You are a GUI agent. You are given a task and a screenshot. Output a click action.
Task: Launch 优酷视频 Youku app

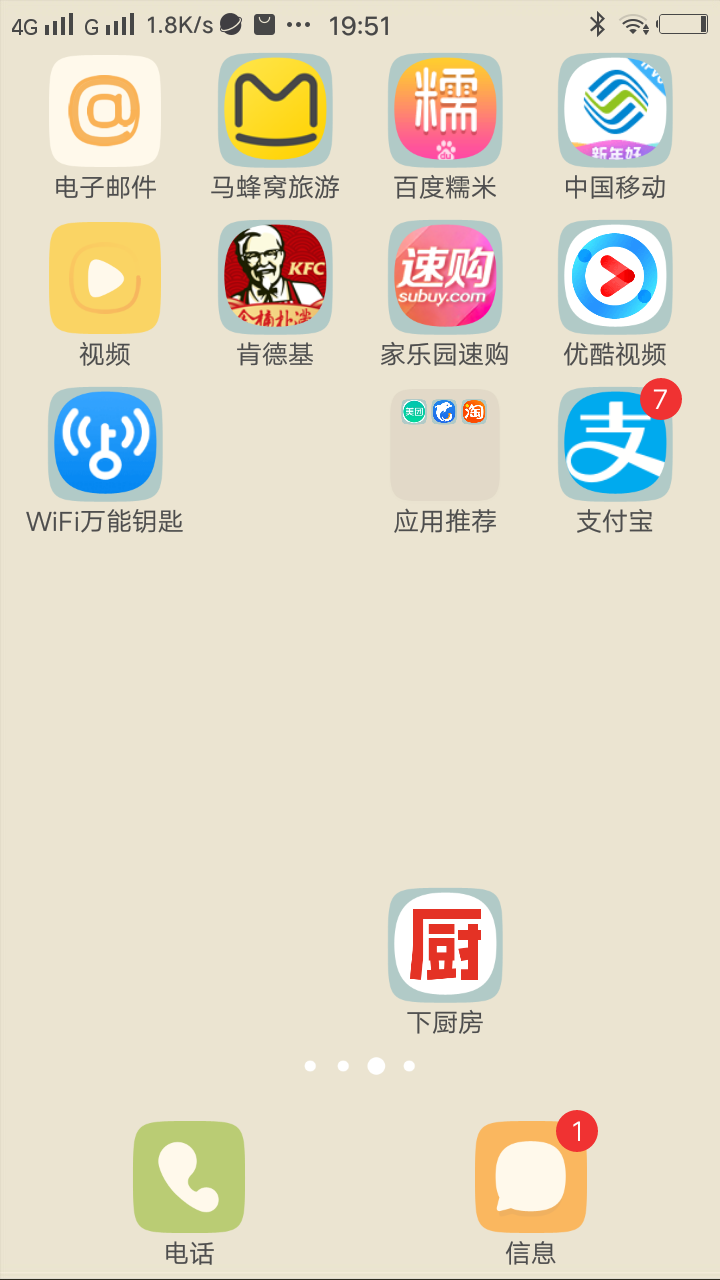coord(615,277)
